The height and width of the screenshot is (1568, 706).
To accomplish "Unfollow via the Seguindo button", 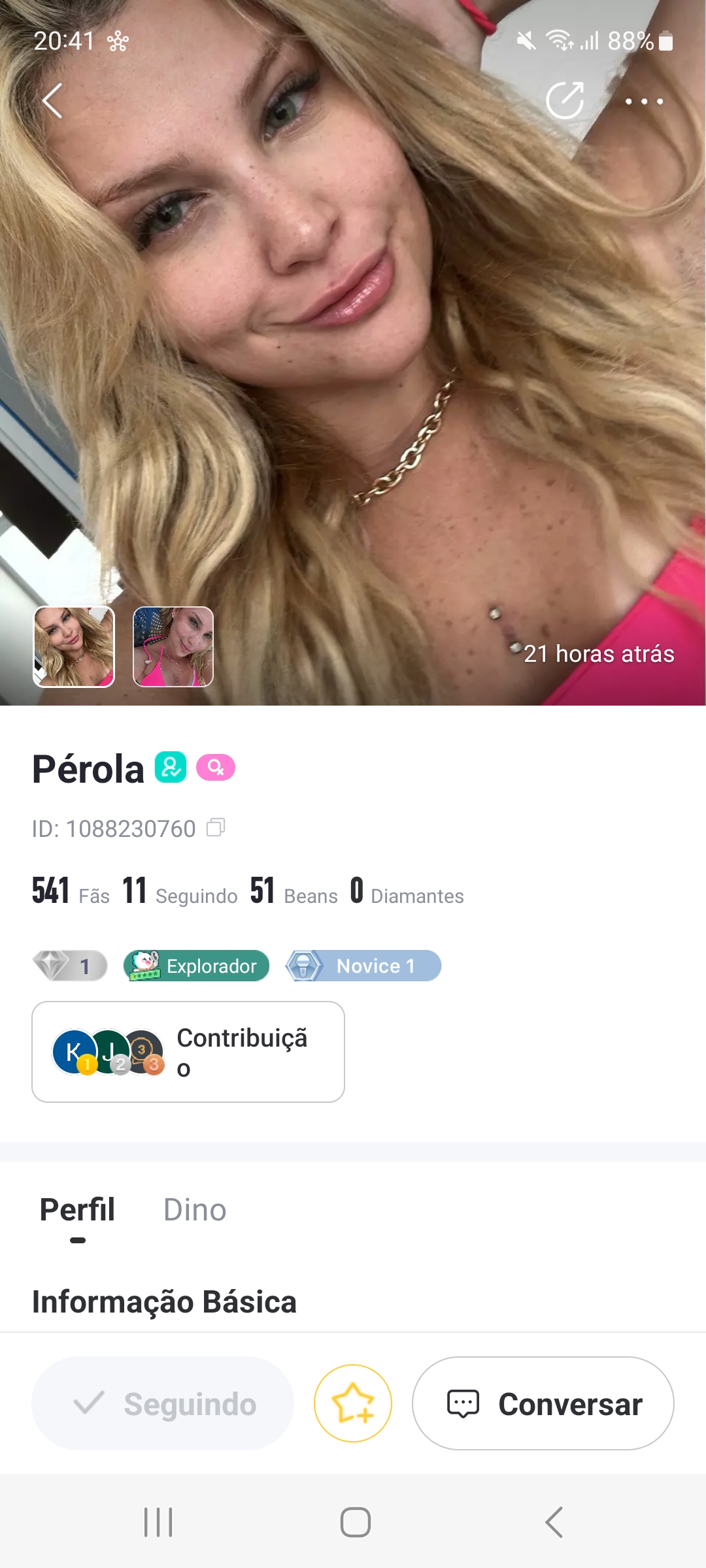I will click(x=163, y=1403).
